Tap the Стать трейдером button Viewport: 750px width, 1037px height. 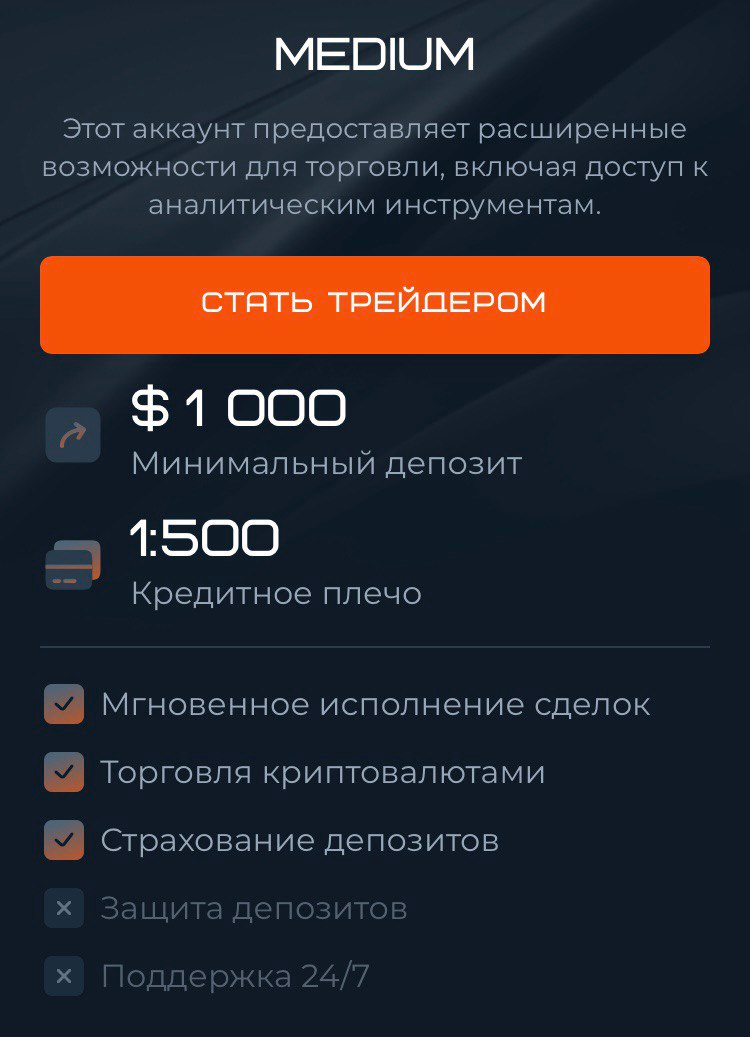(x=375, y=304)
